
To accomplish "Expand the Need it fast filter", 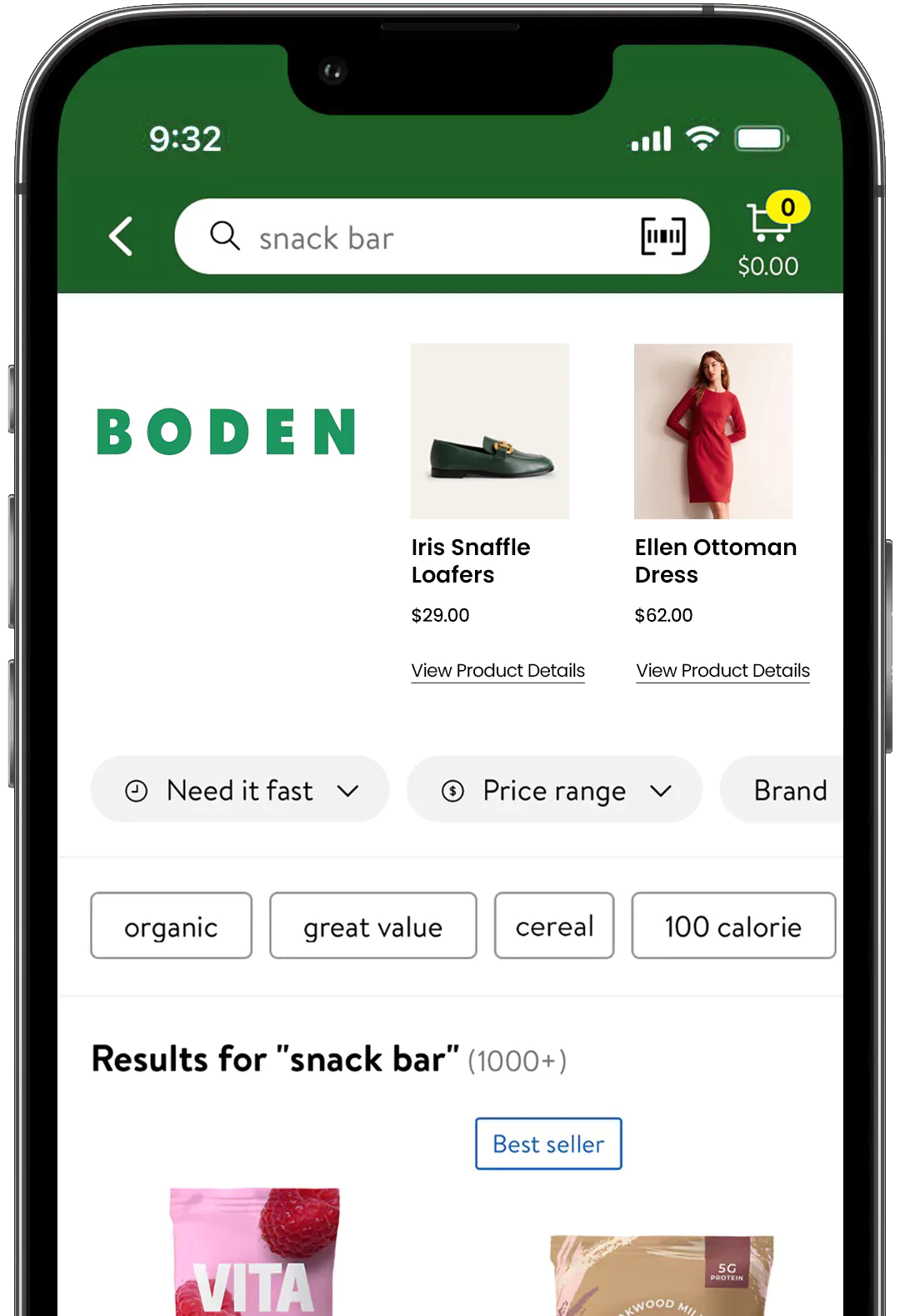I will coord(240,790).
